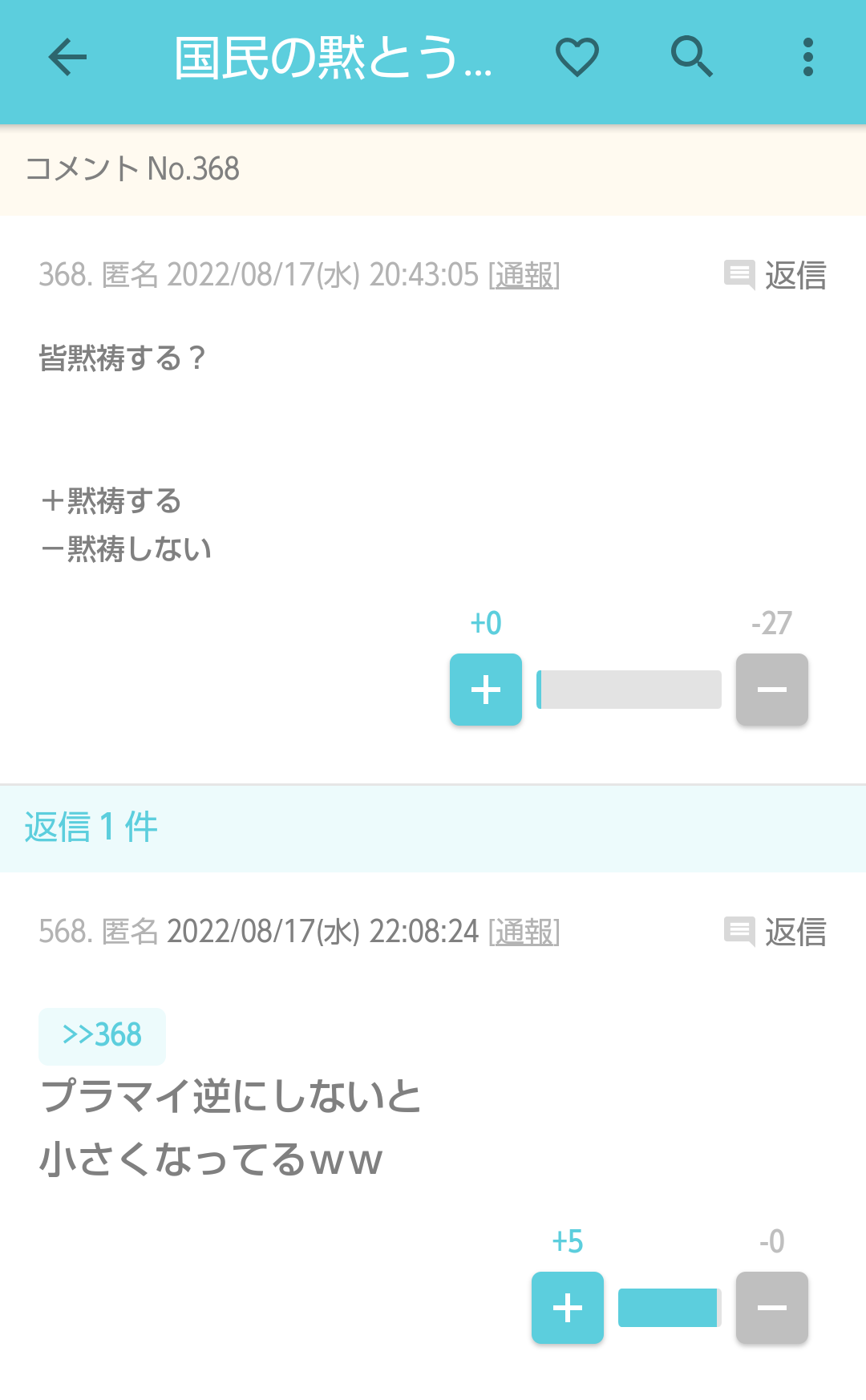
Task: Vote plus on comment 368
Action: [486, 690]
